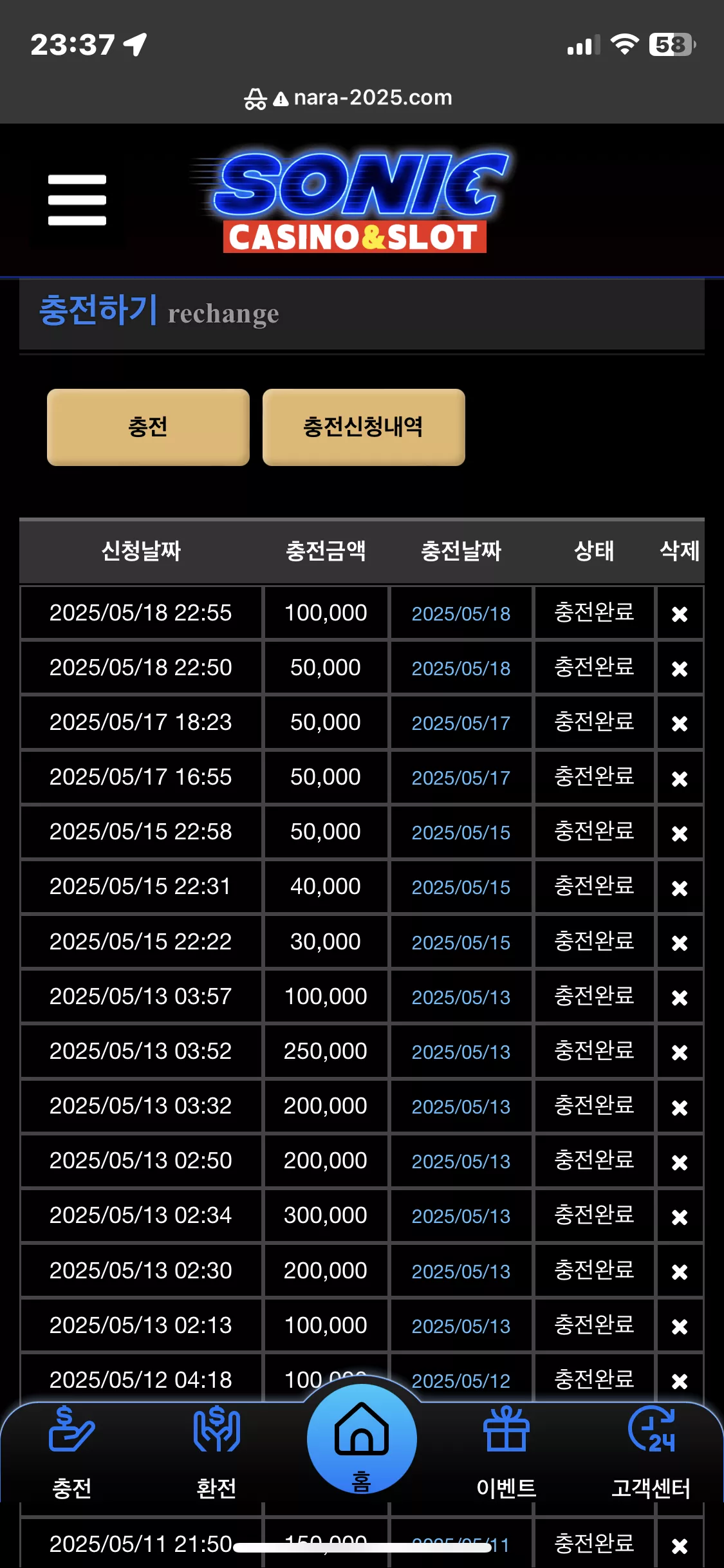Tap the 충전 gold button

pyautogui.click(x=148, y=427)
